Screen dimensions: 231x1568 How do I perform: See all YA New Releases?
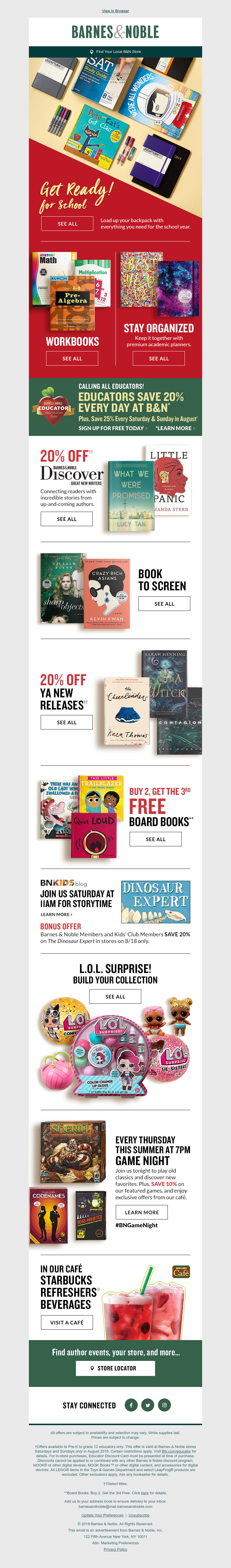pyautogui.click(x=67, y=722)
